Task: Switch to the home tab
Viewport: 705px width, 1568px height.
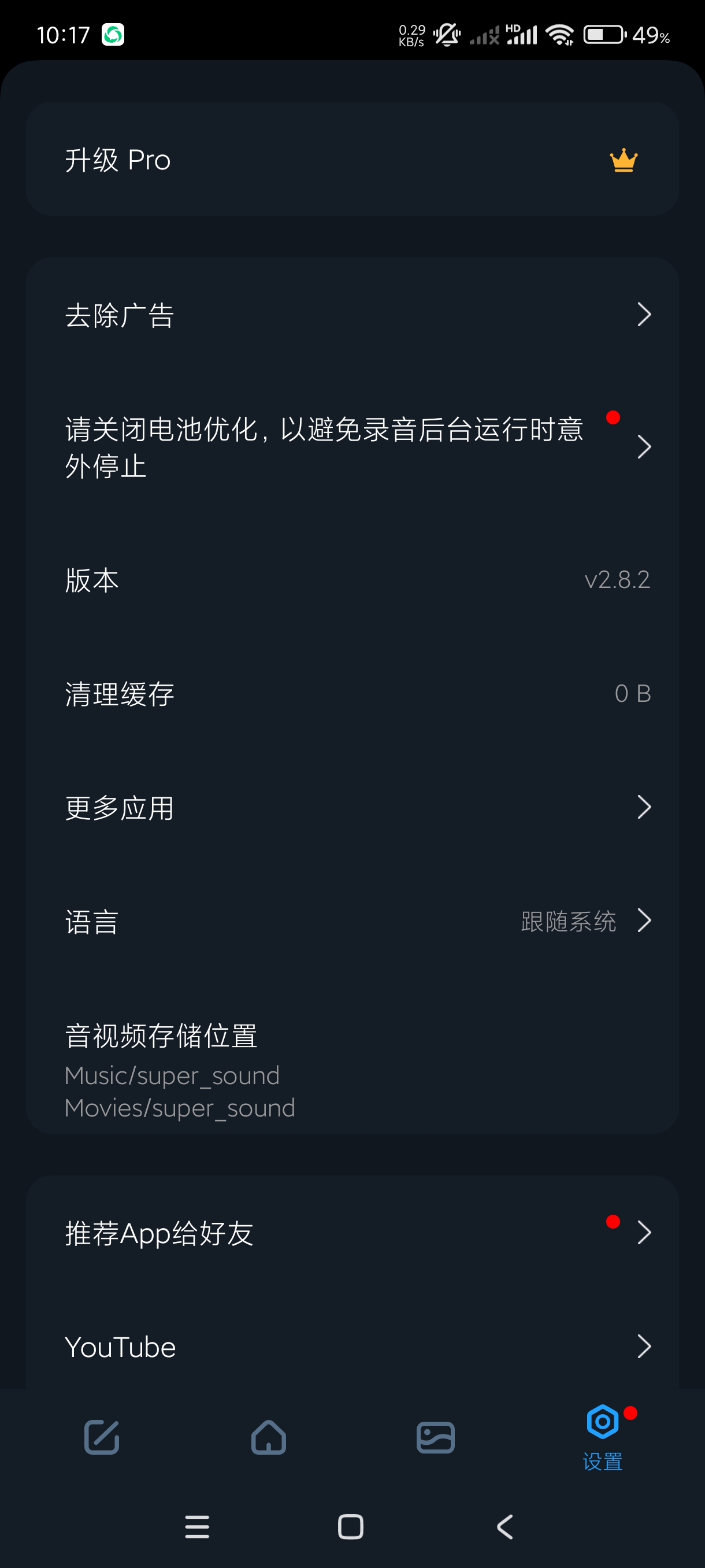Action: point(268,1438)
